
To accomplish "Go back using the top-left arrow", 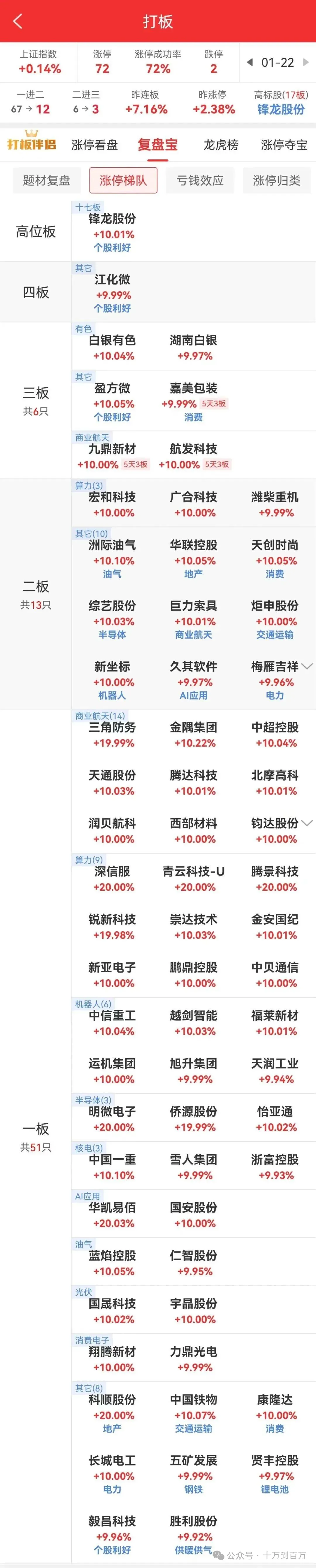I will [17, 22].
